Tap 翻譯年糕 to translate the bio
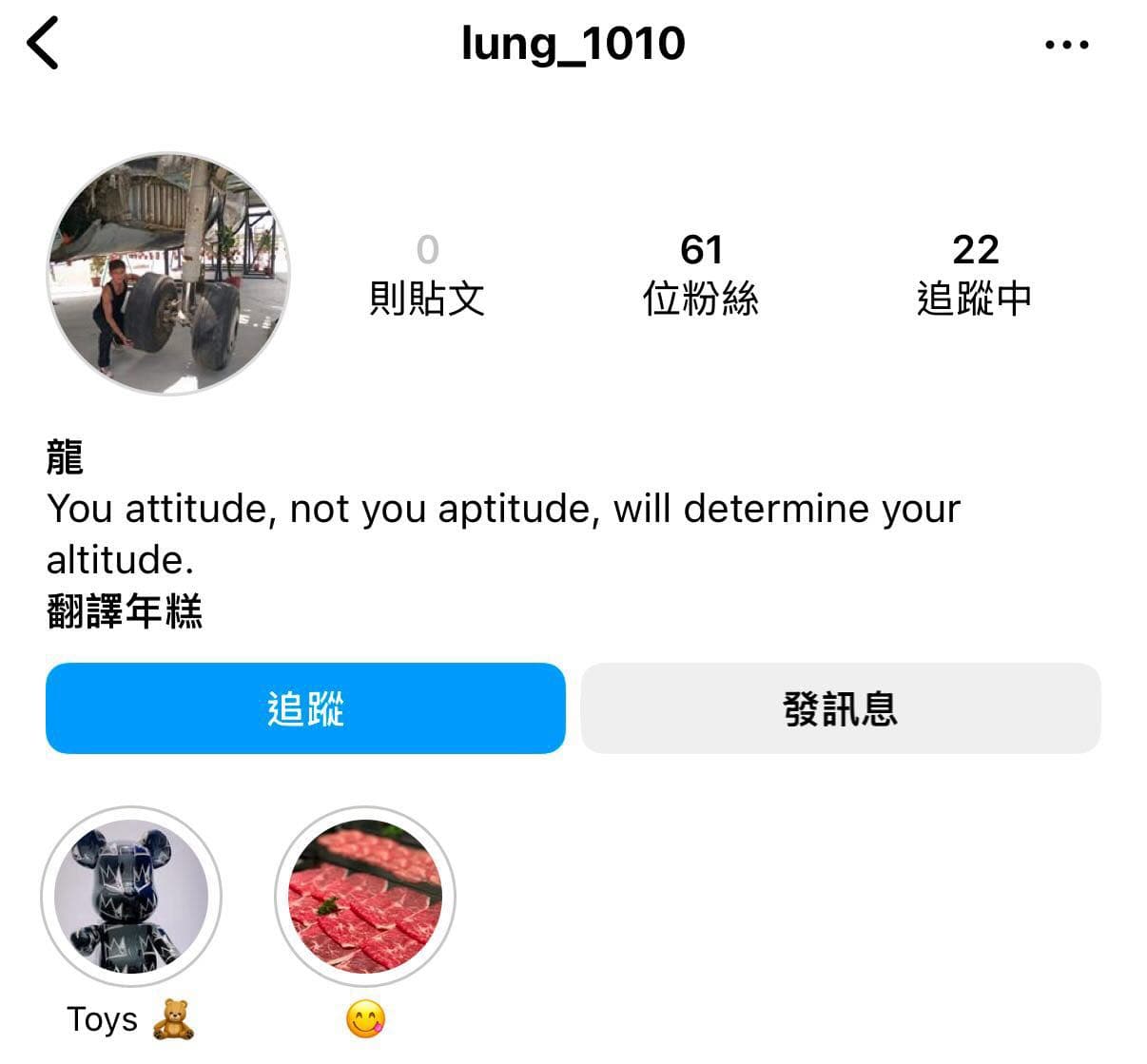This screenshot has height=1064, width=1147. click(x=125, y=610)
